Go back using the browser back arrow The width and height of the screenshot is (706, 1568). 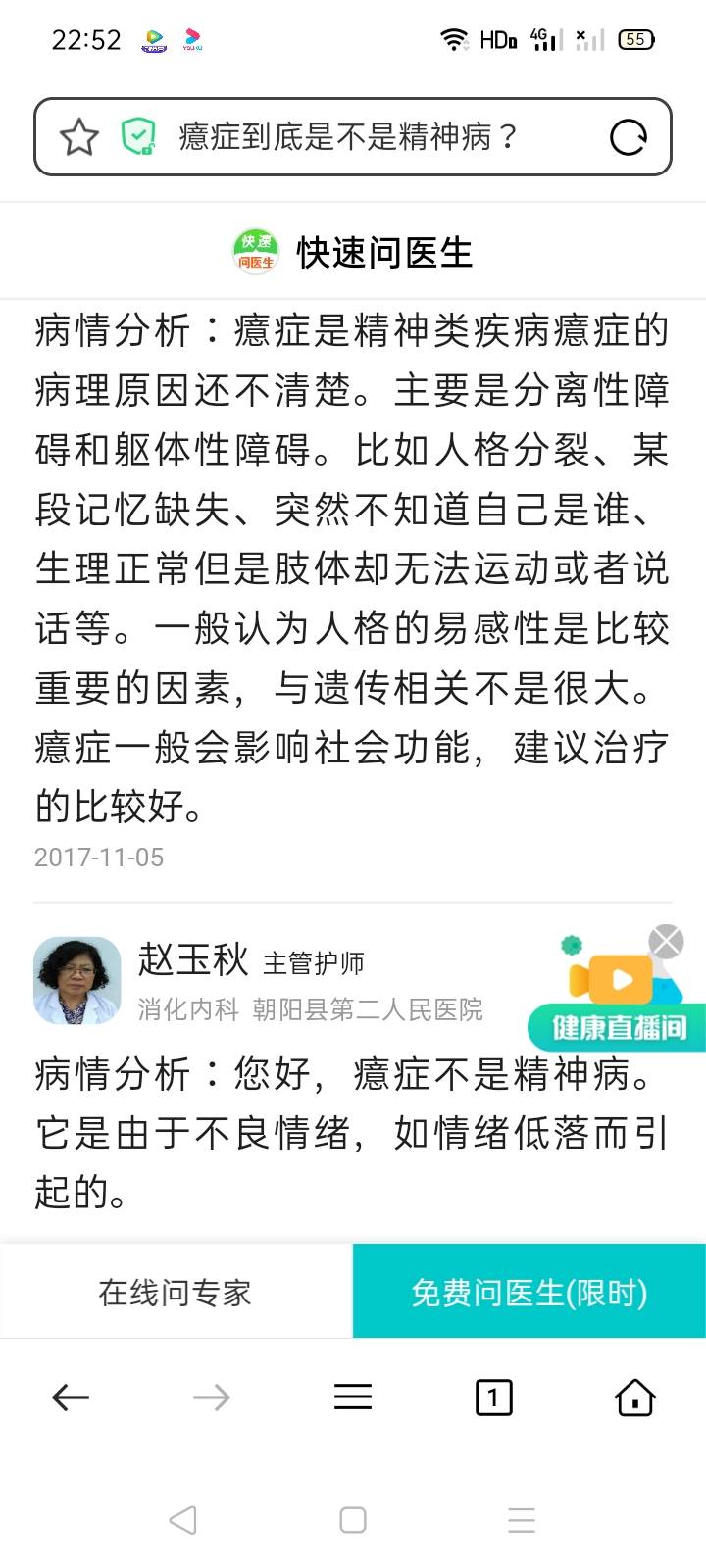[70, 1396]
